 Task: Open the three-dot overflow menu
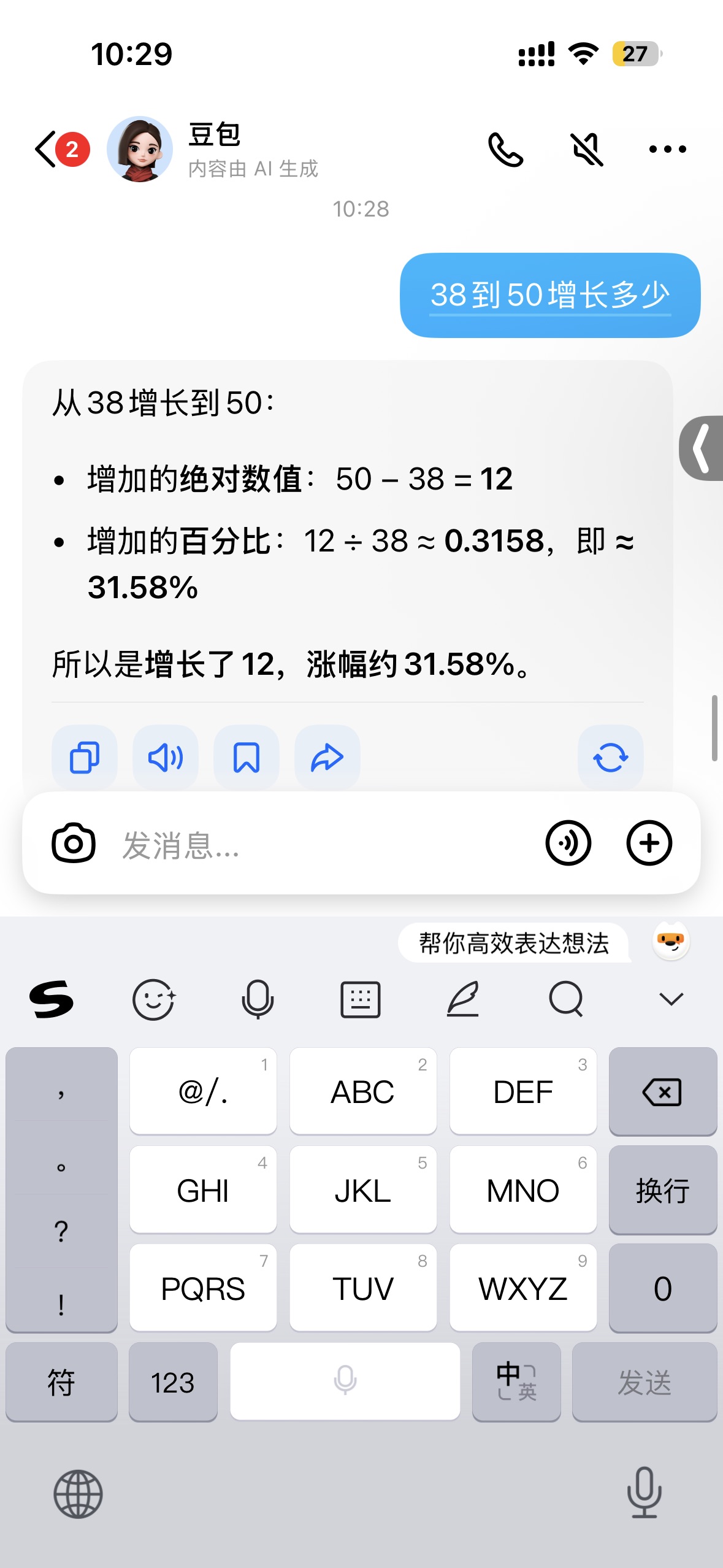pyautogui.click(x=667, y=149)
